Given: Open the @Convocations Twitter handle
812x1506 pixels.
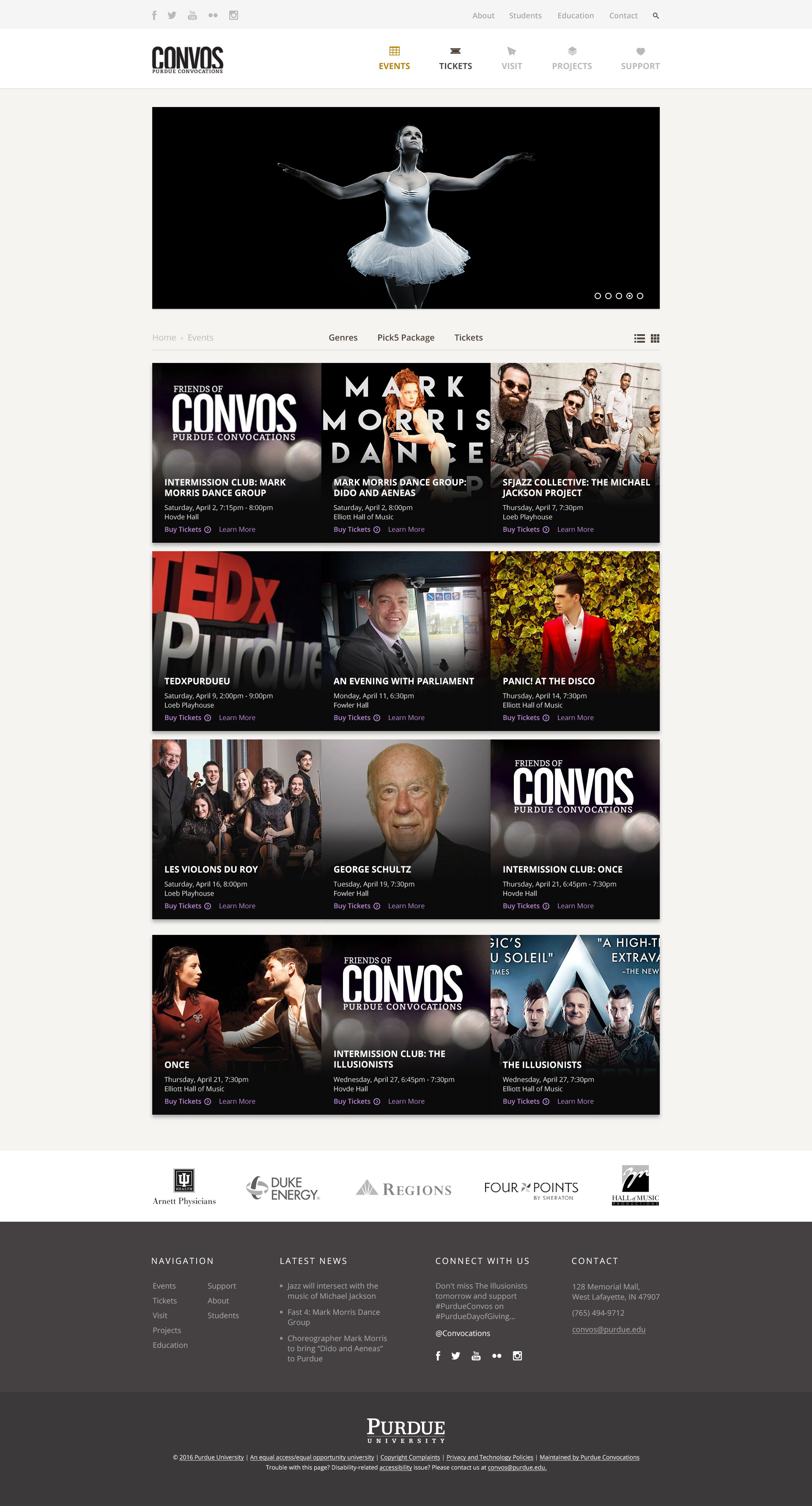Looking at the screenshot, I should click(x=462, y=1333).
